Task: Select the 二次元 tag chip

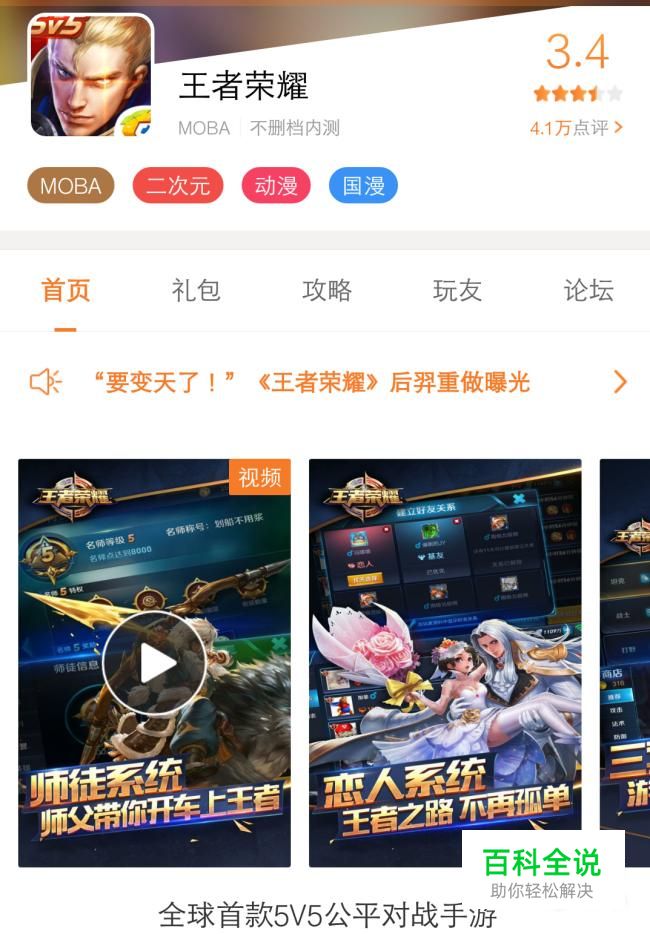Action: click(x=178, y=185)
